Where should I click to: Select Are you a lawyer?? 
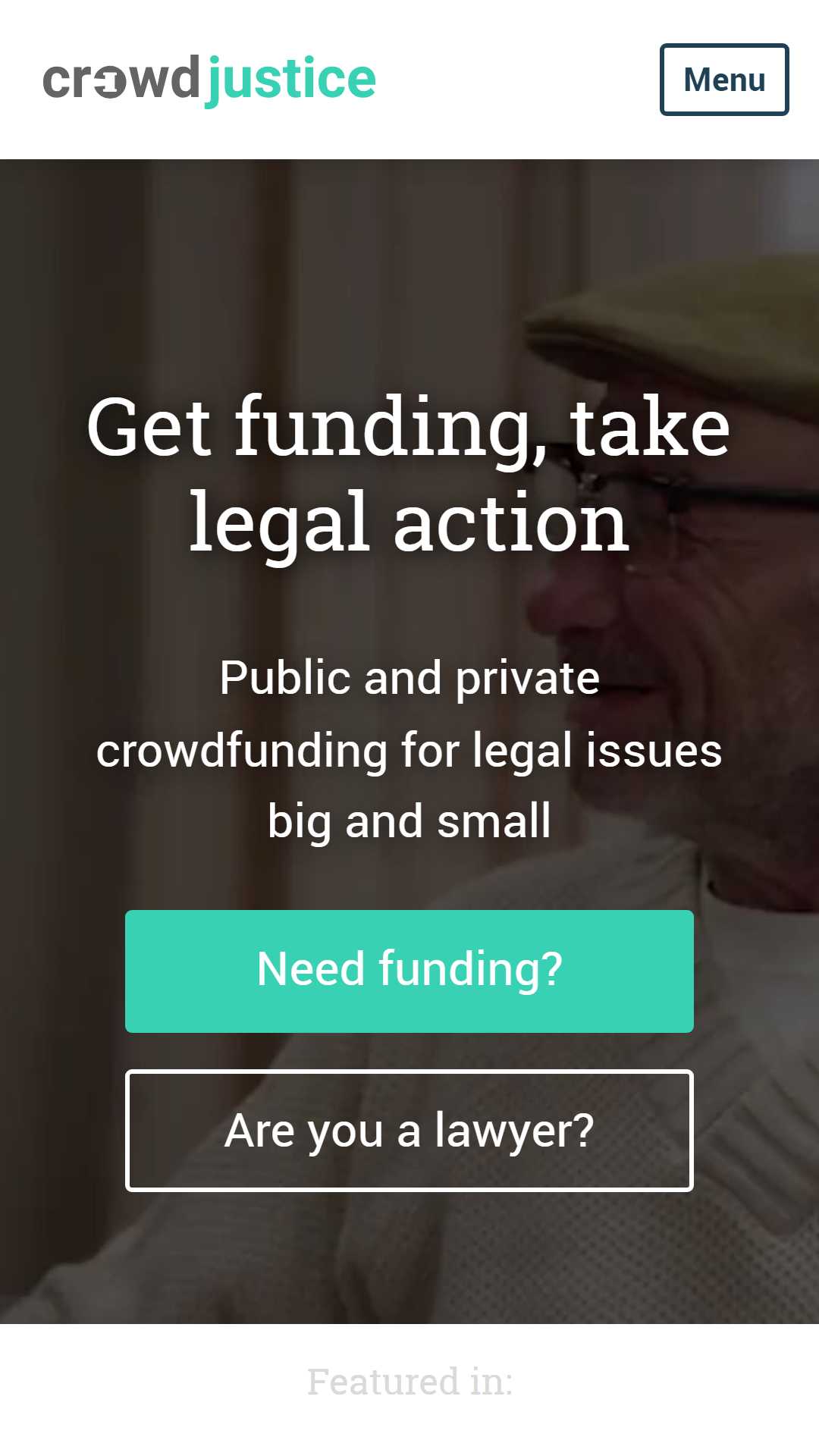click(x=409, y=1131)
